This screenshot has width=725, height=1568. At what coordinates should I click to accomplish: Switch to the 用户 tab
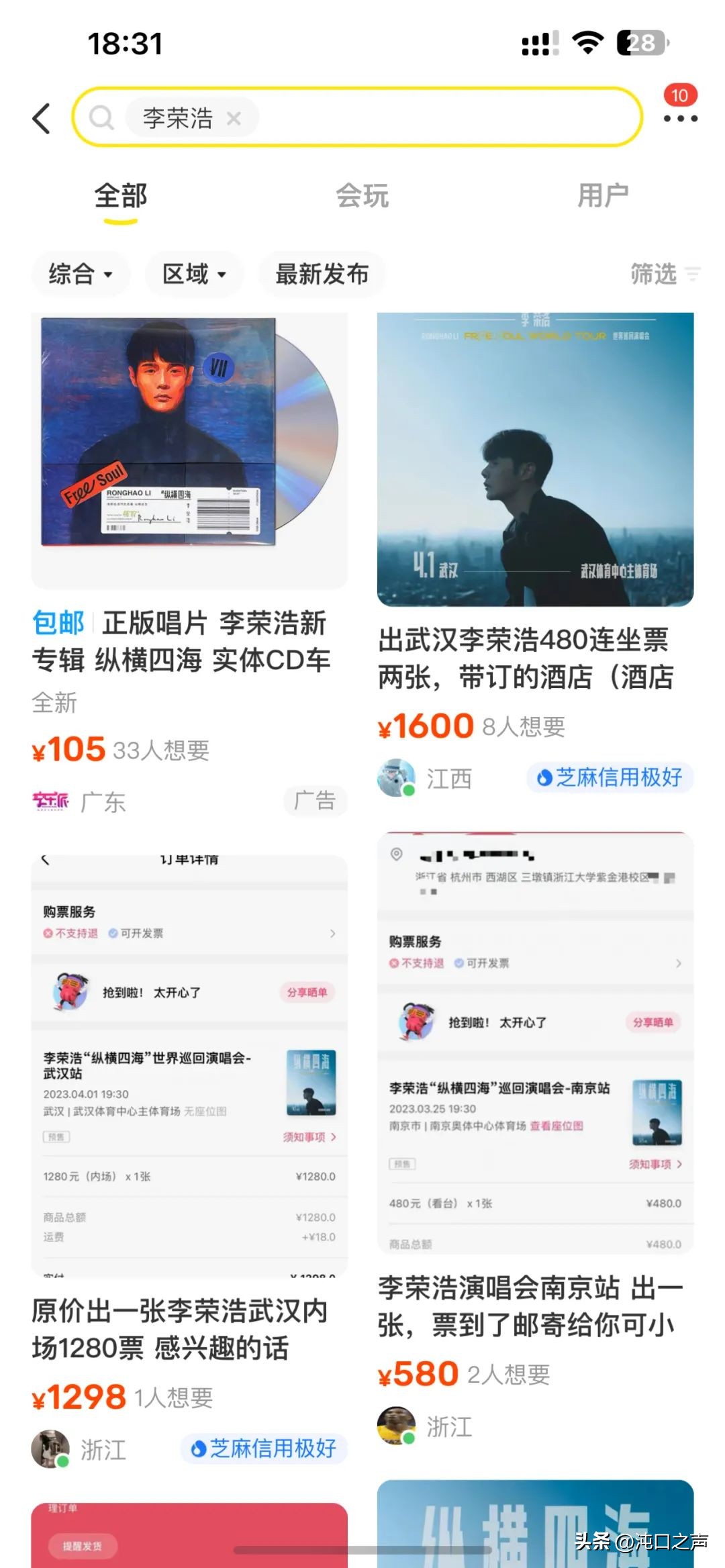click(x=603, y=195)
